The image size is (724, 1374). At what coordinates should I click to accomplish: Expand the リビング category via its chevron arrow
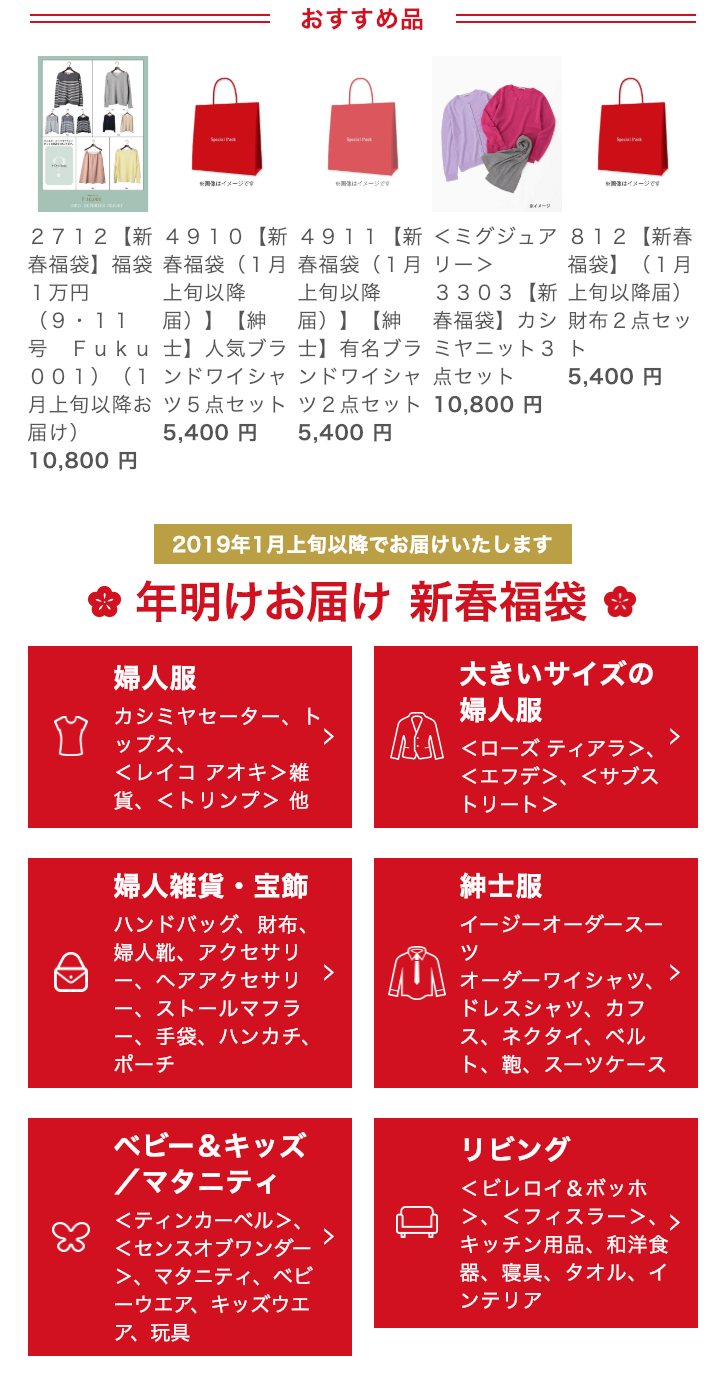[675, 1222]
